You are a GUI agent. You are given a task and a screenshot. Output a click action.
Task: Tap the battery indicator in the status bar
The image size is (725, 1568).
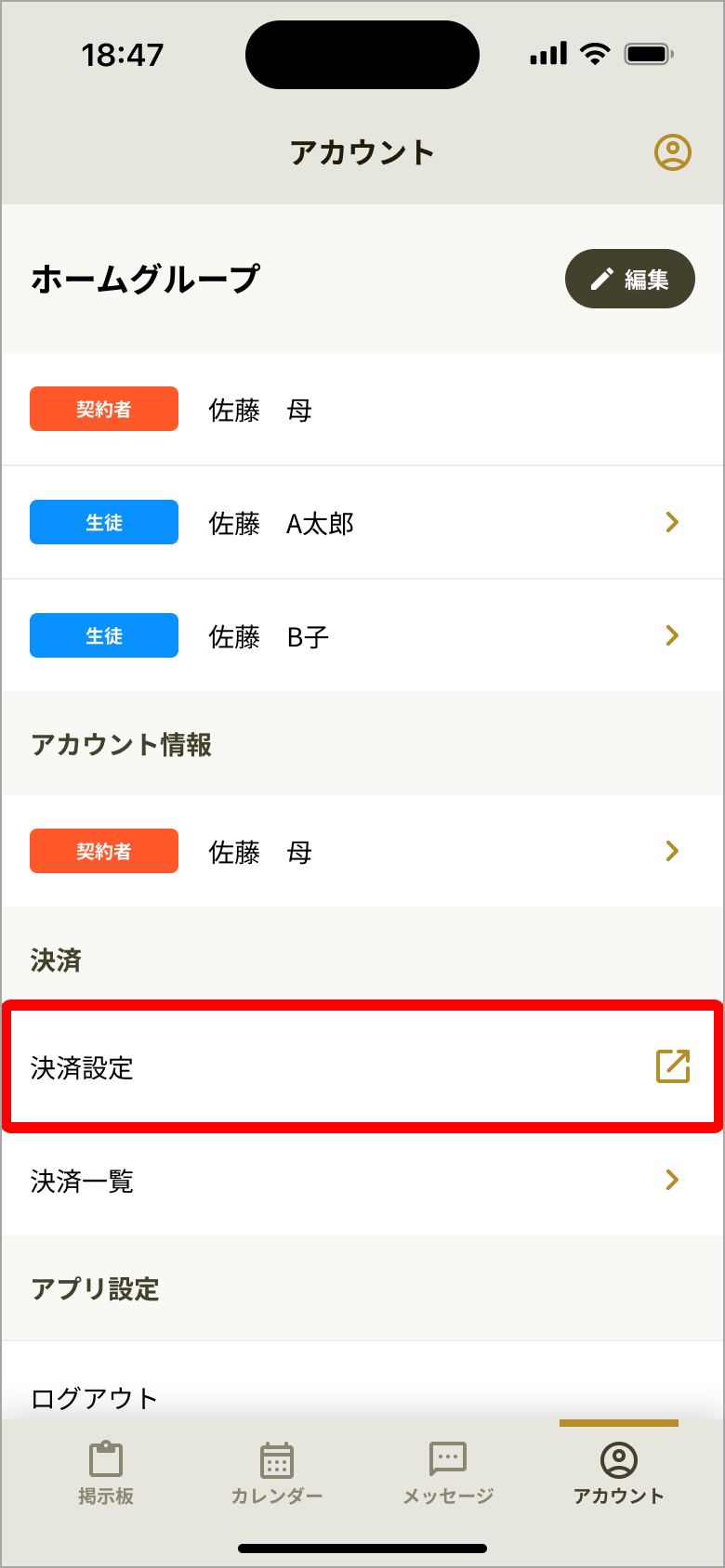[649, 54]
